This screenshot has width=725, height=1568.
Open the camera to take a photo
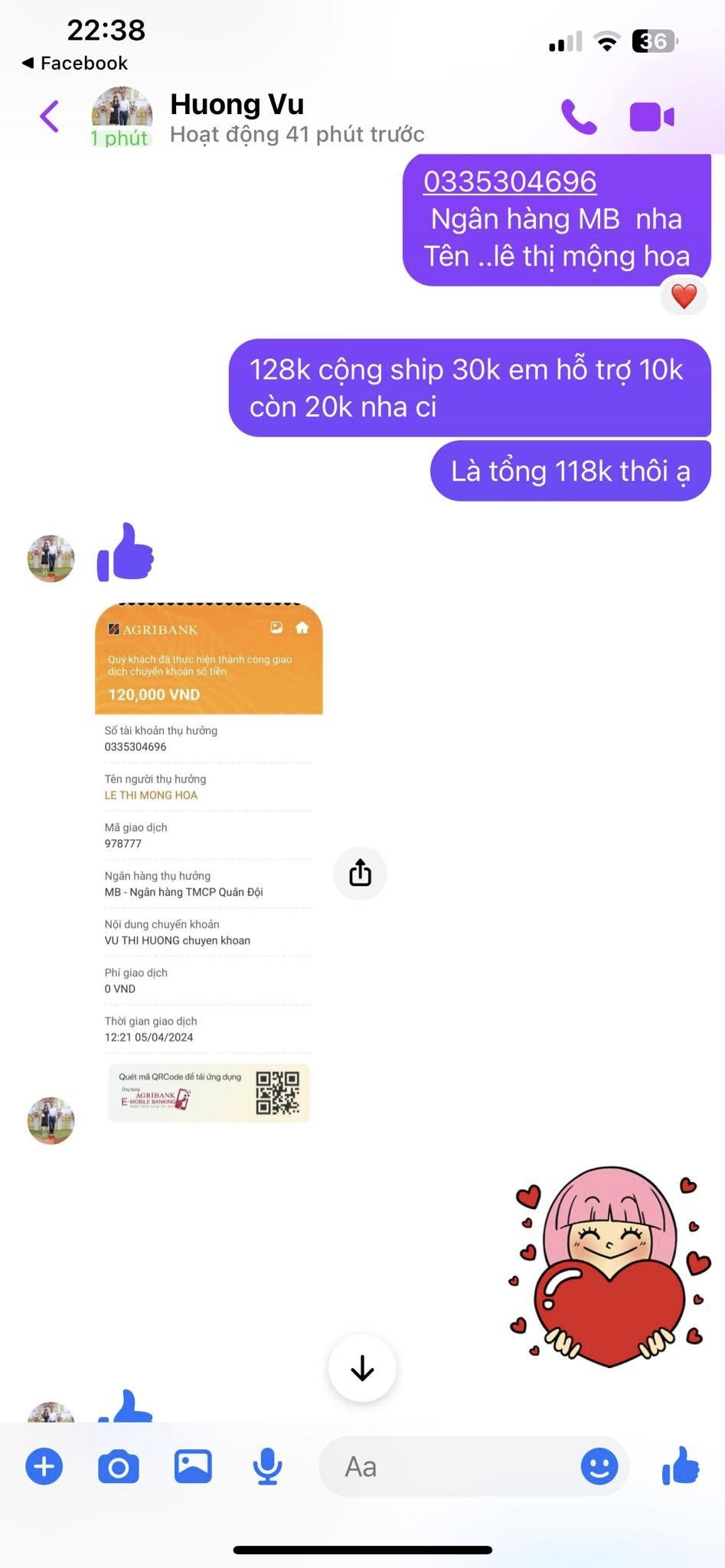[119, 1467]
